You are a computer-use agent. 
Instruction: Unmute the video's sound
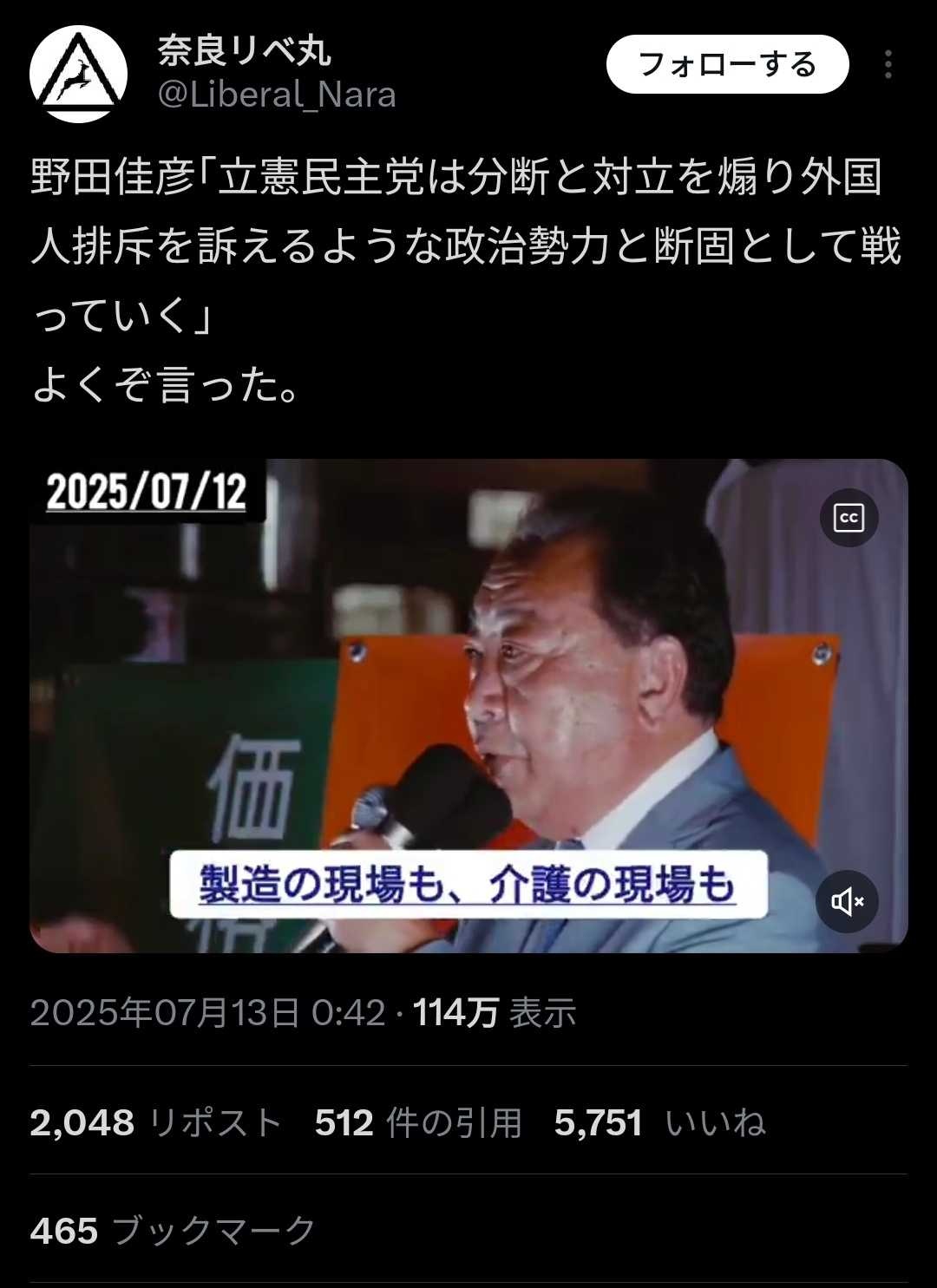[847, 902]
